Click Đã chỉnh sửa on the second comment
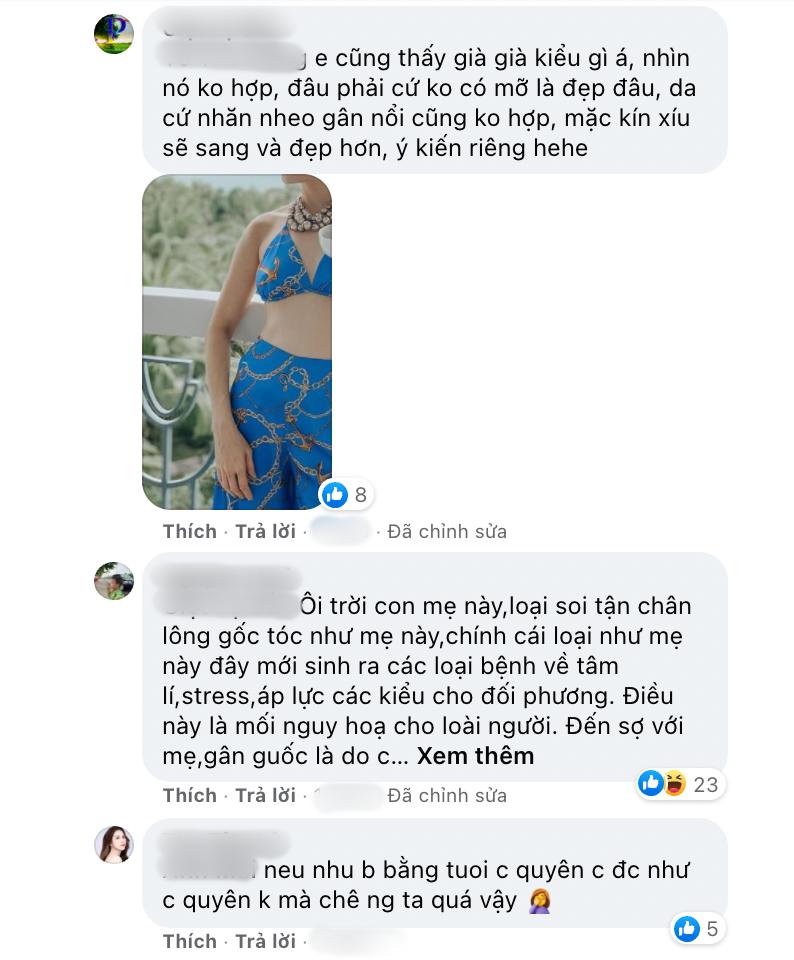Screen dimensions: 794x960 [448, 795]
